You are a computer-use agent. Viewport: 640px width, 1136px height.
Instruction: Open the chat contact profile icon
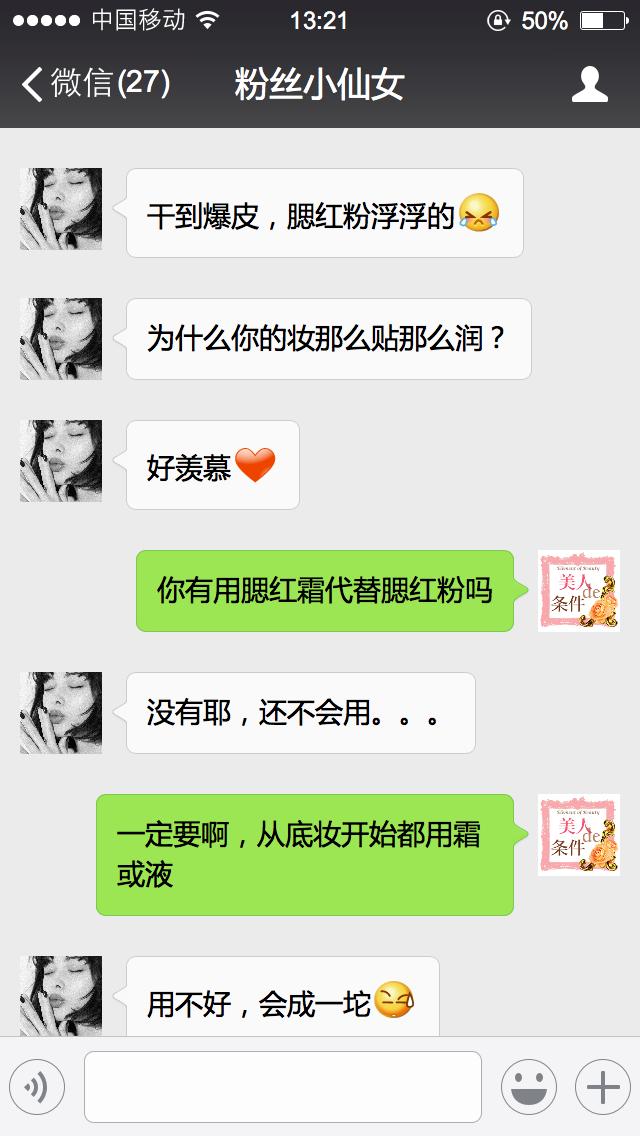pyautogui.click(x=590, y=84)
